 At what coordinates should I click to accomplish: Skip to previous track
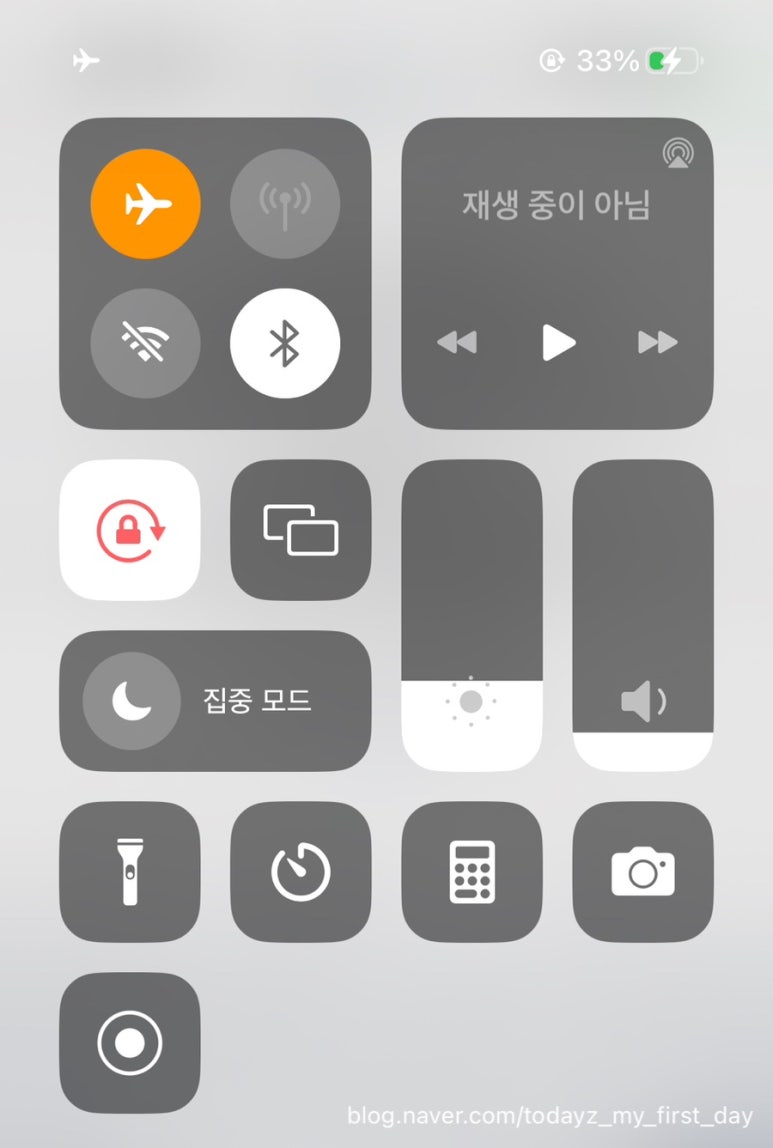click(457, 343)
